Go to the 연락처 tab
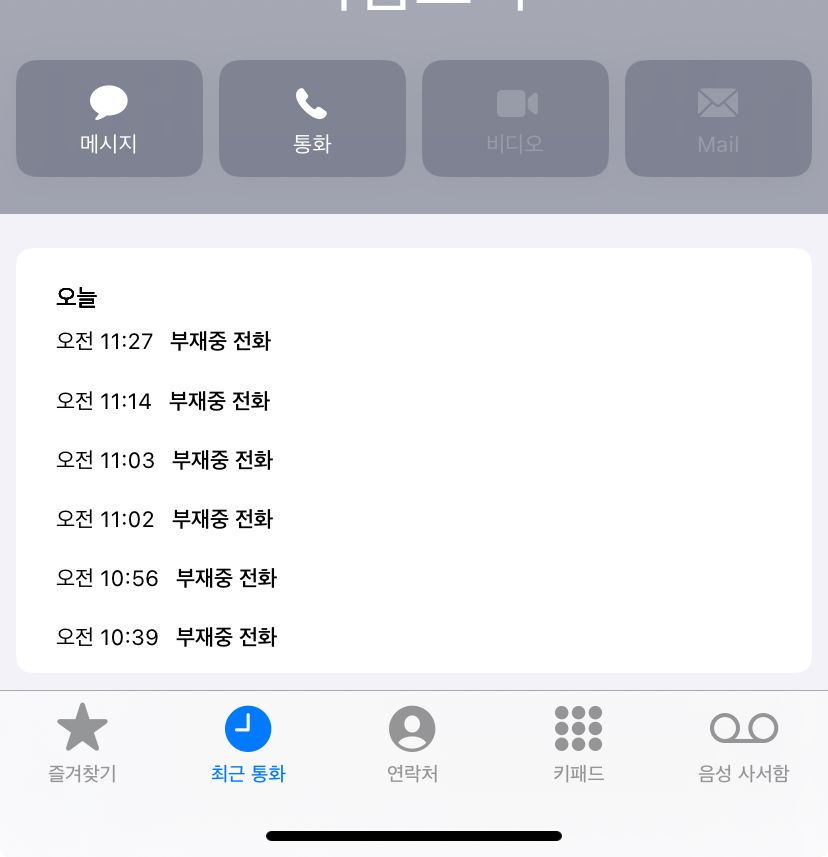 pos(412,741)
